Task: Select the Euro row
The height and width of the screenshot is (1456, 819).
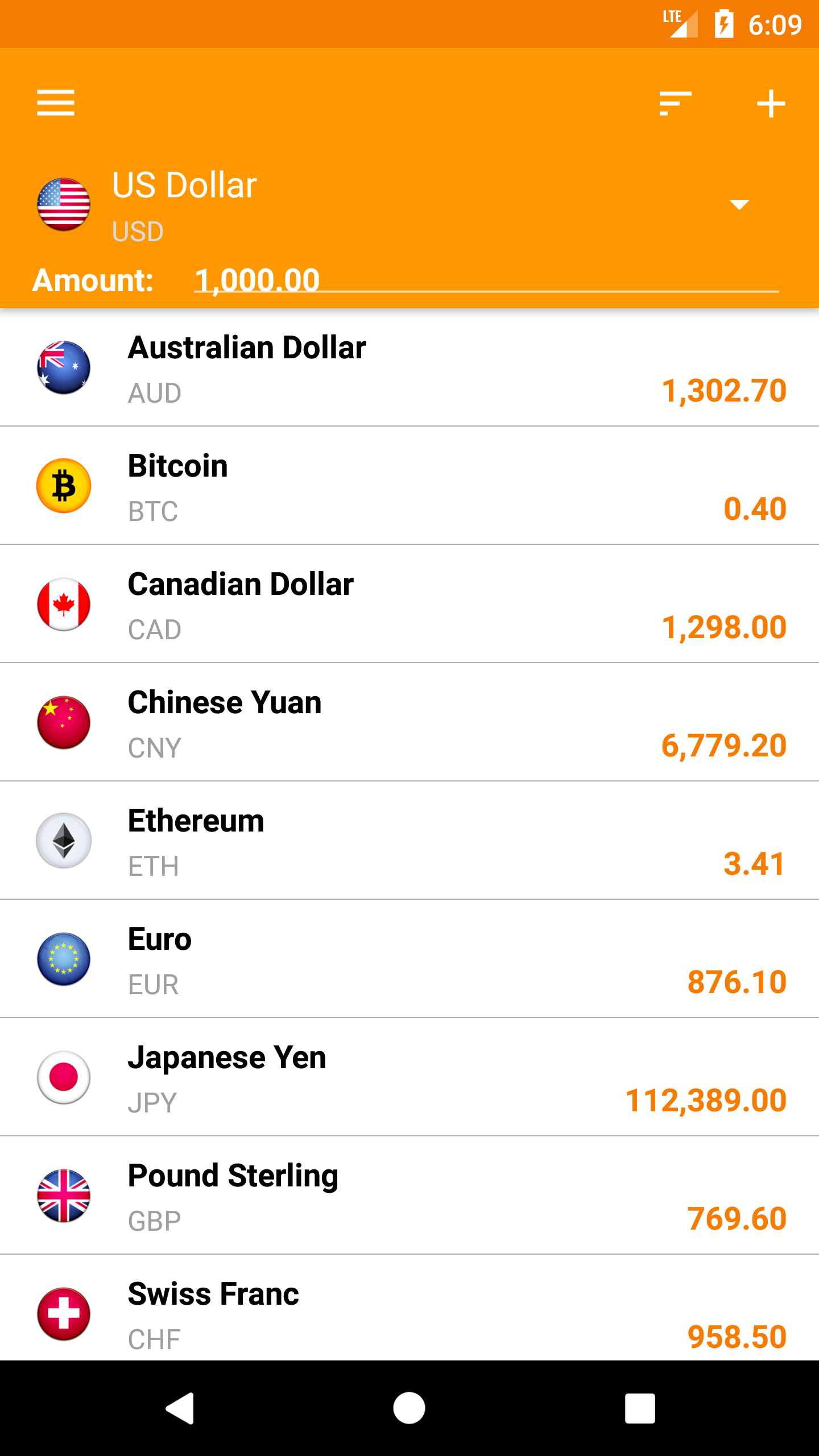Action: [x=409, y=959]
